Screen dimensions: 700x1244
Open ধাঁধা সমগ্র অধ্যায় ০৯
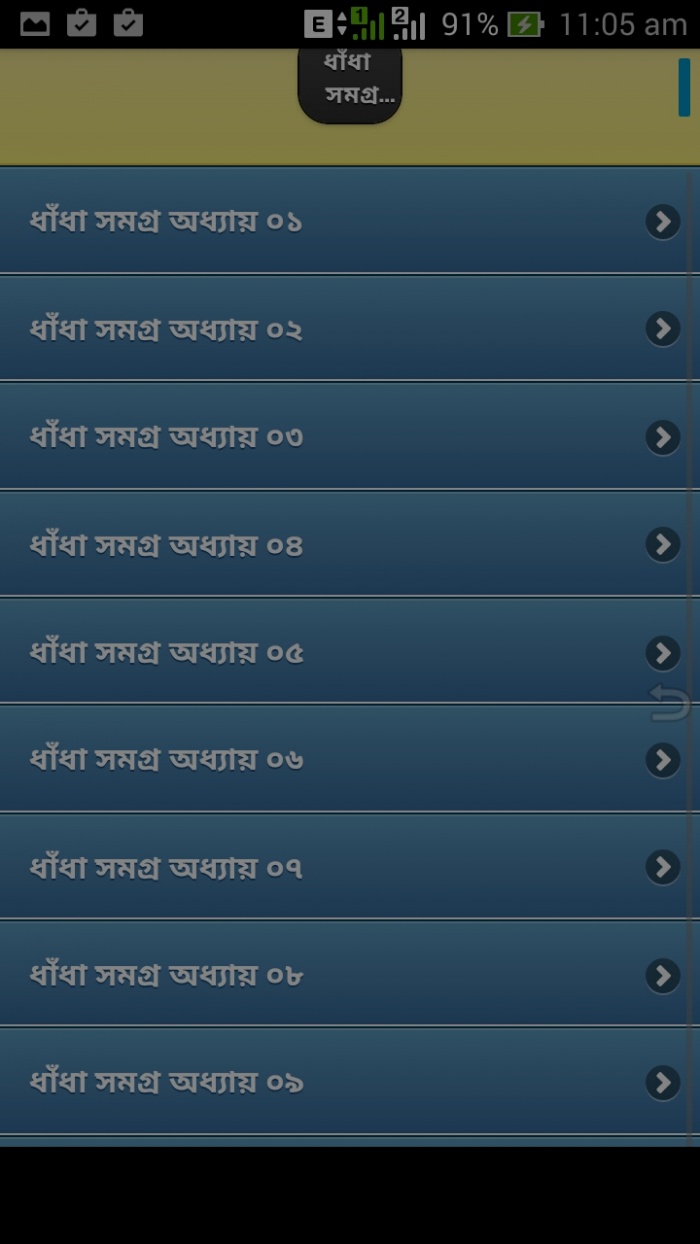pos(340,1082)
